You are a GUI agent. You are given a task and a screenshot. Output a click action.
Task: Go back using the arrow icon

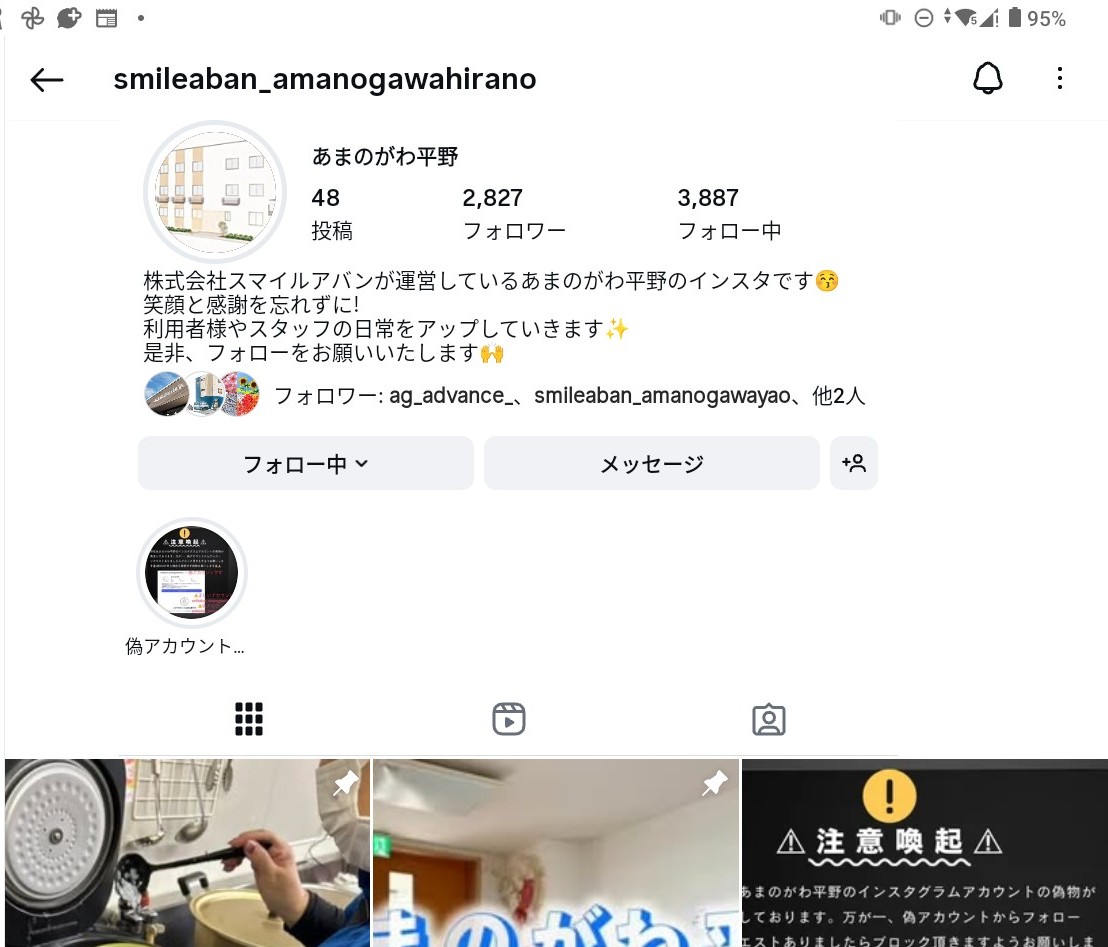point(47,80)
